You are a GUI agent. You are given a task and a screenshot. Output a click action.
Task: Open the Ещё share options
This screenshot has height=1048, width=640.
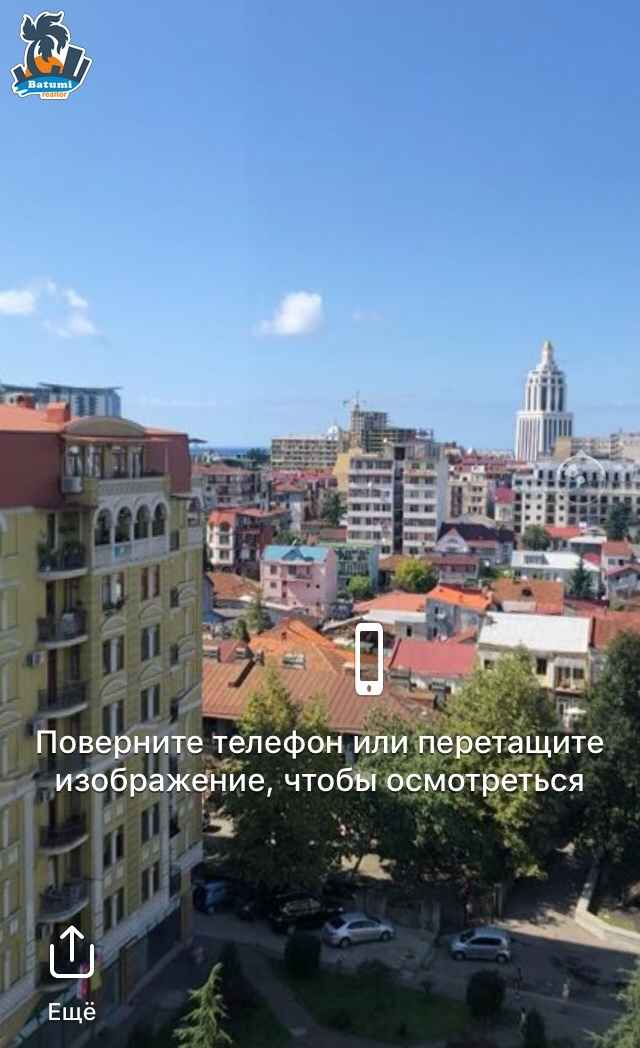71,972
